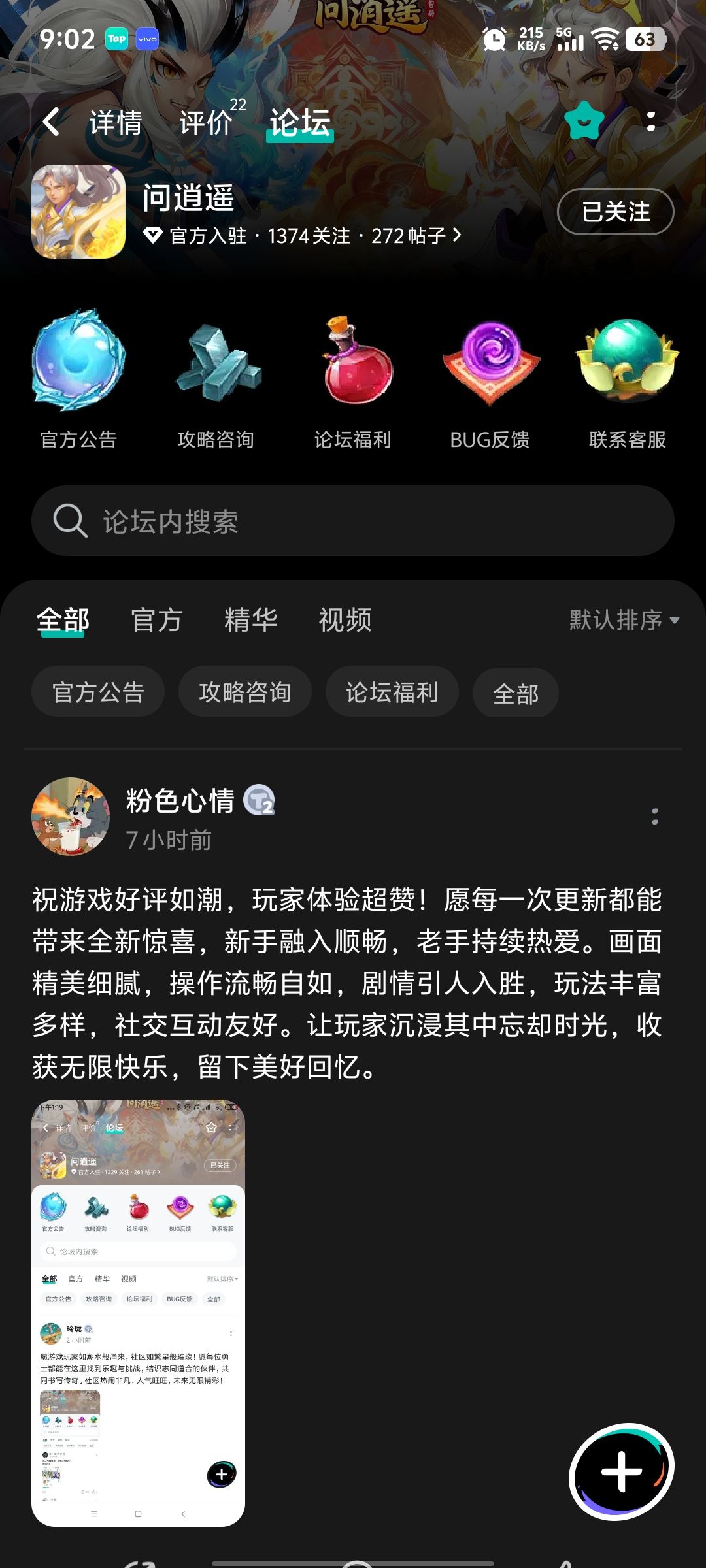Switch to the 详情 tab

pyautogui.click(x=116, y=123)
